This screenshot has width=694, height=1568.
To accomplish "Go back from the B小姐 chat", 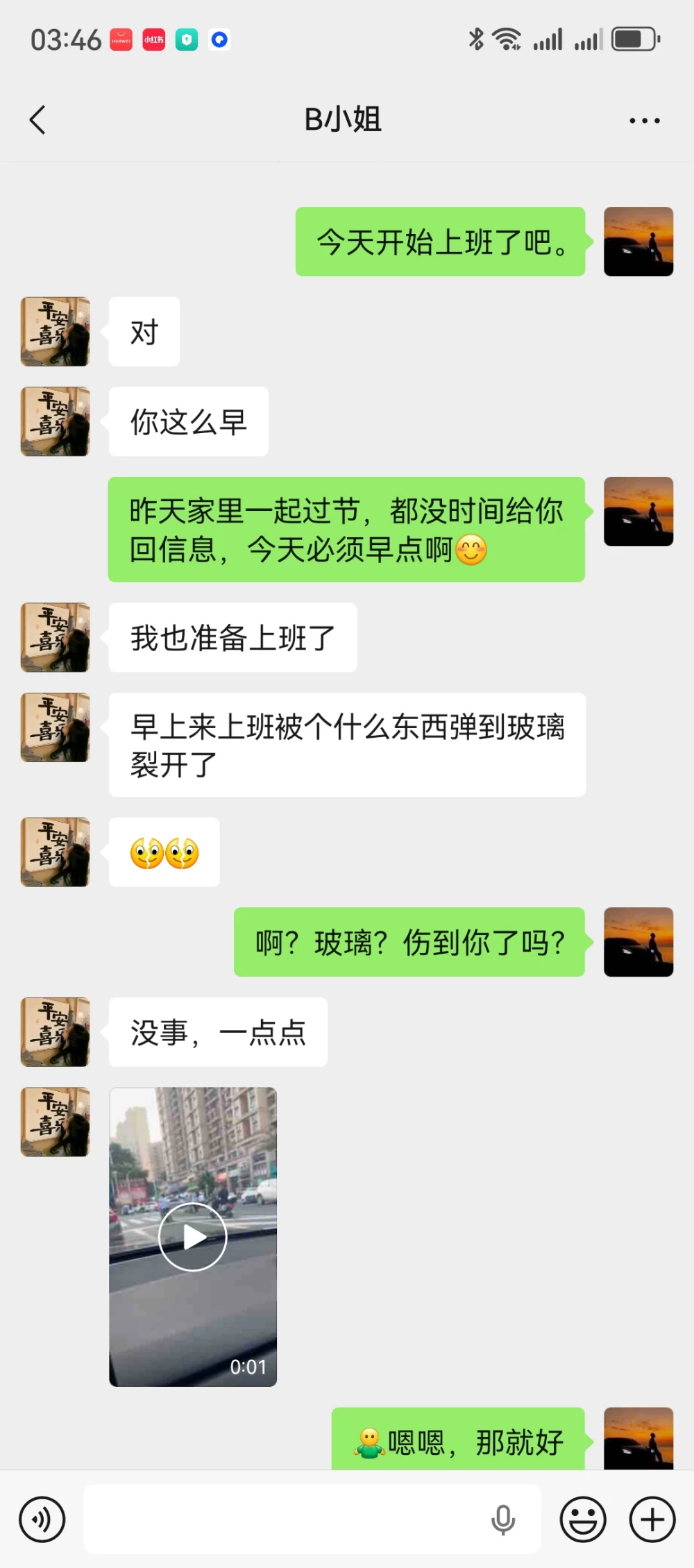I will (x=37, y=120).
